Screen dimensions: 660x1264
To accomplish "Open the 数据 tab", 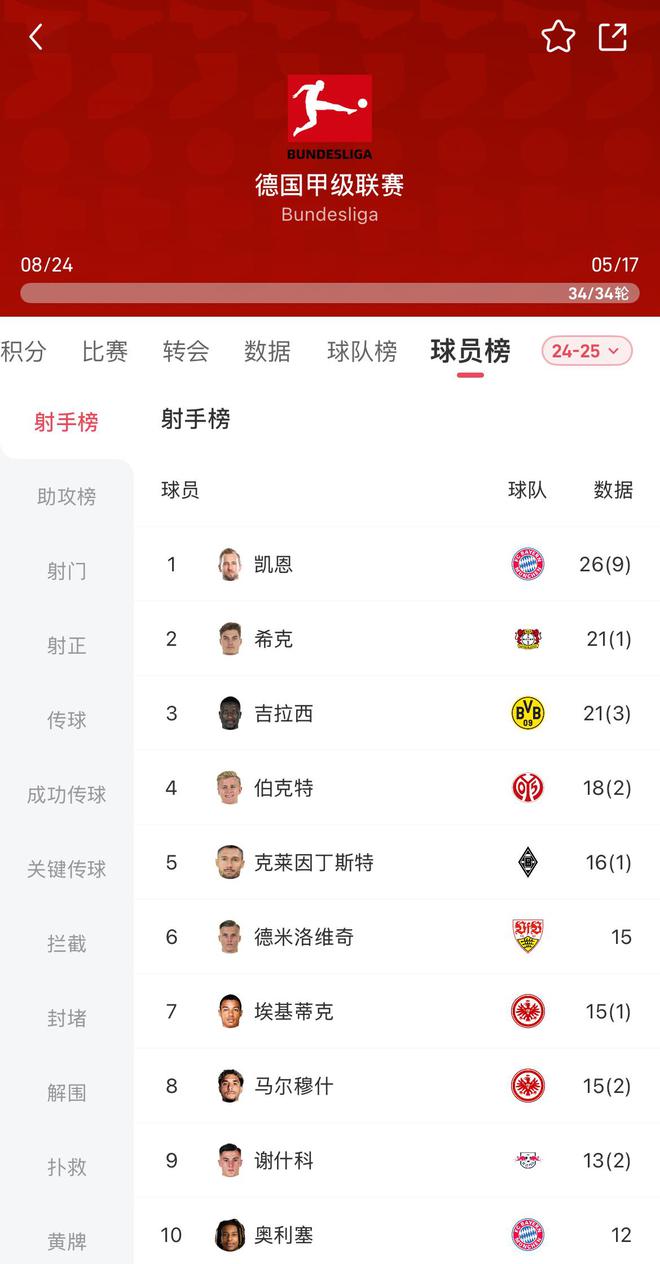I will (267, 351).
